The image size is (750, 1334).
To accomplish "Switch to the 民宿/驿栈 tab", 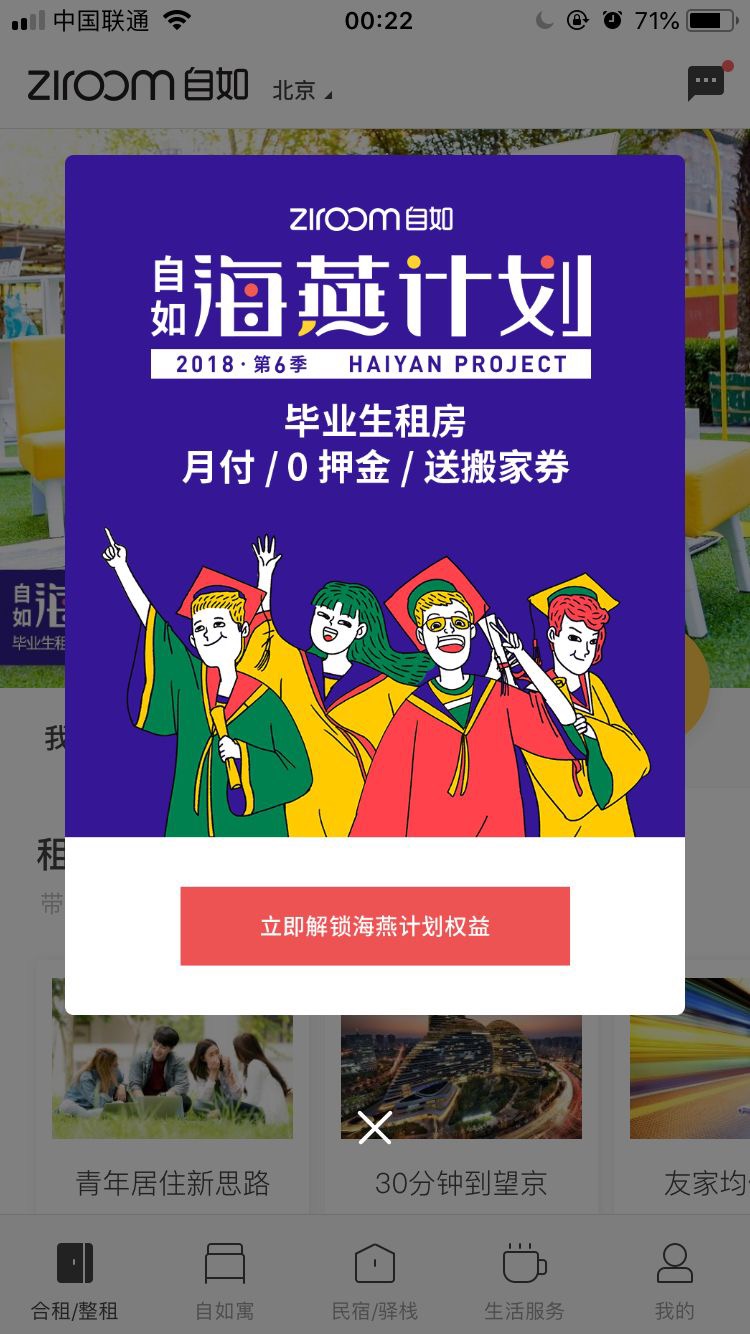I will 375,1280.
